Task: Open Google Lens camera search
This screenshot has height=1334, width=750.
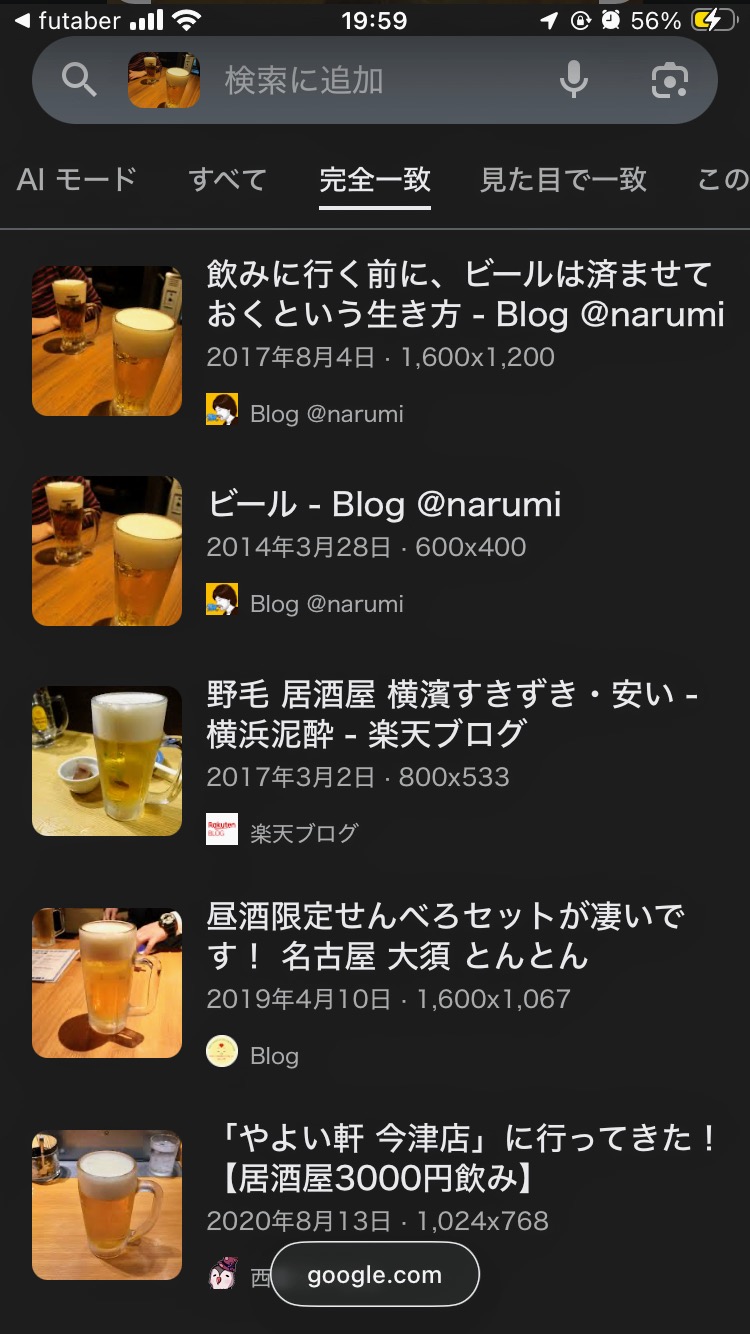Action: [670, 80]
